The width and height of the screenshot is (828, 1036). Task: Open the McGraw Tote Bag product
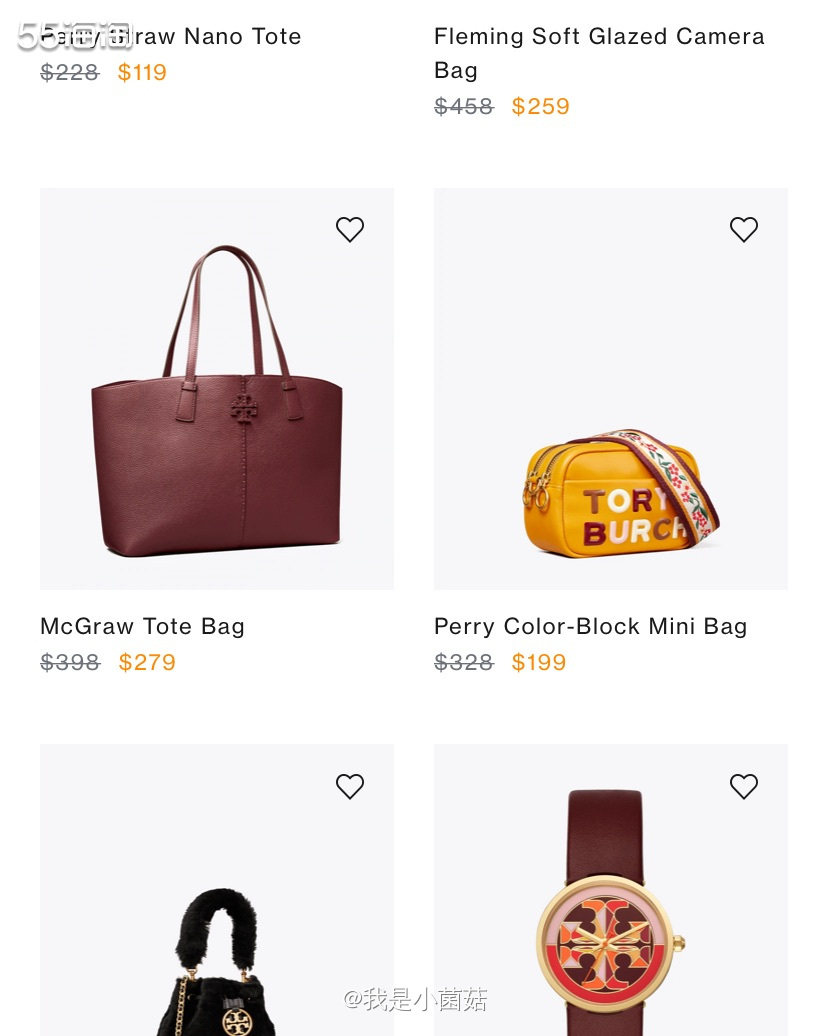[x=216, y=400]
